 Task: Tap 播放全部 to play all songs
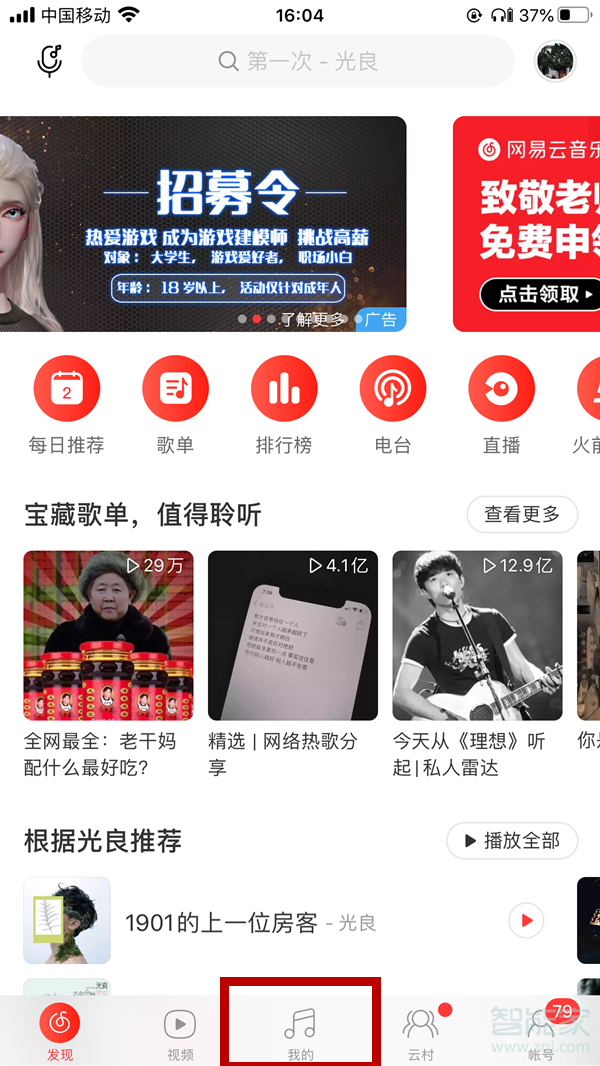point(512,841)
